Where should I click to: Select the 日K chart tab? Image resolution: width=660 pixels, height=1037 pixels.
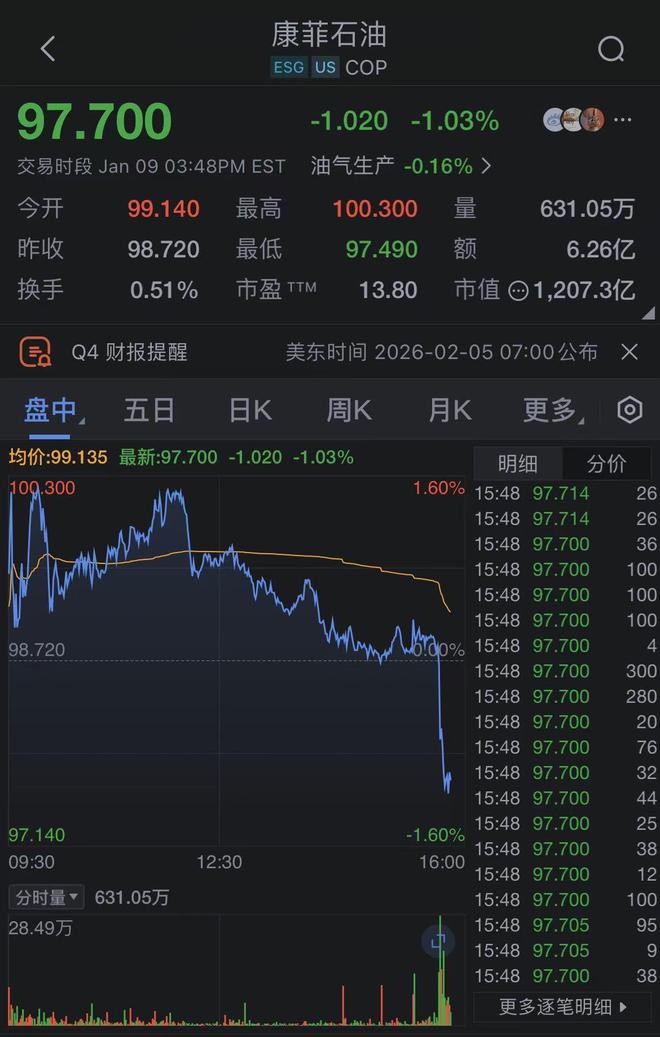(x=250, y=410)
